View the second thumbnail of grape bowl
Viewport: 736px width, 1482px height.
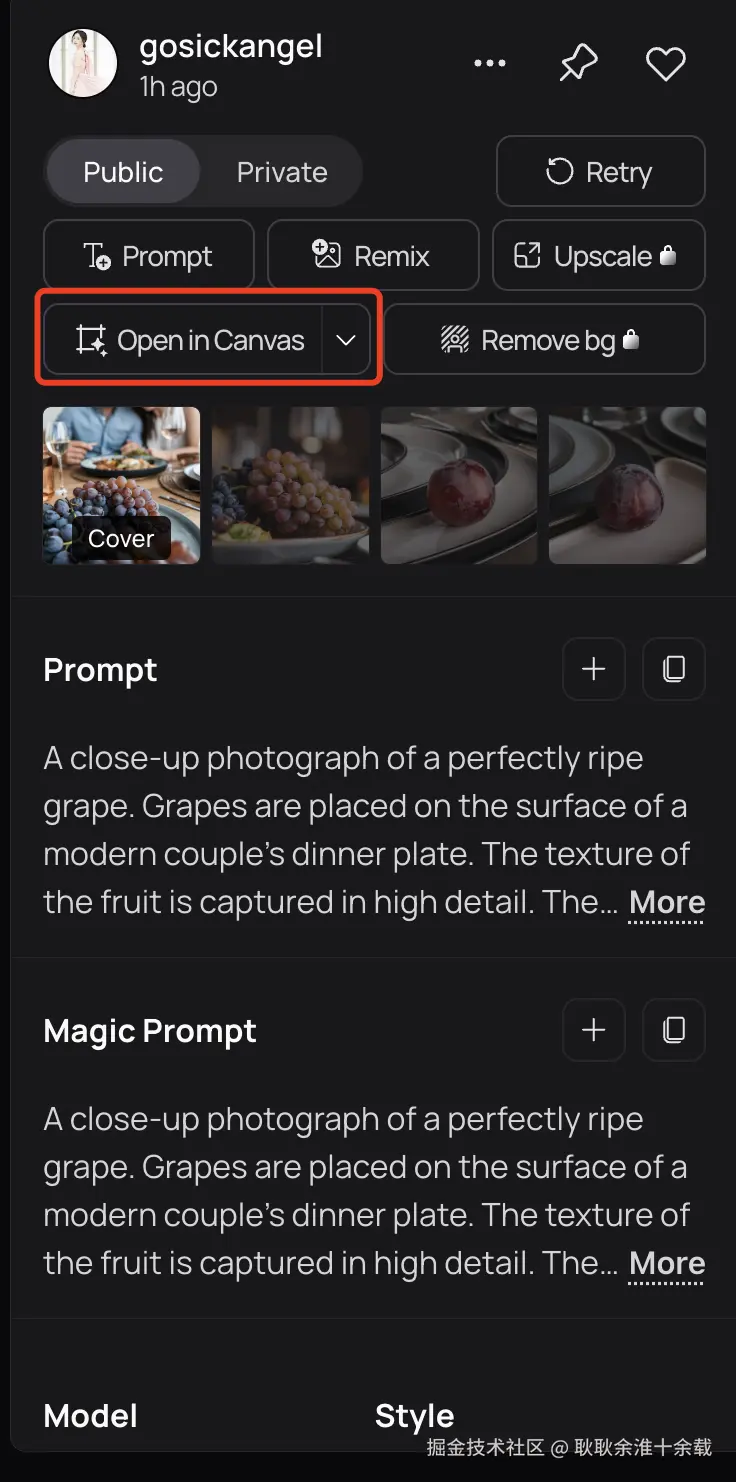290,485
